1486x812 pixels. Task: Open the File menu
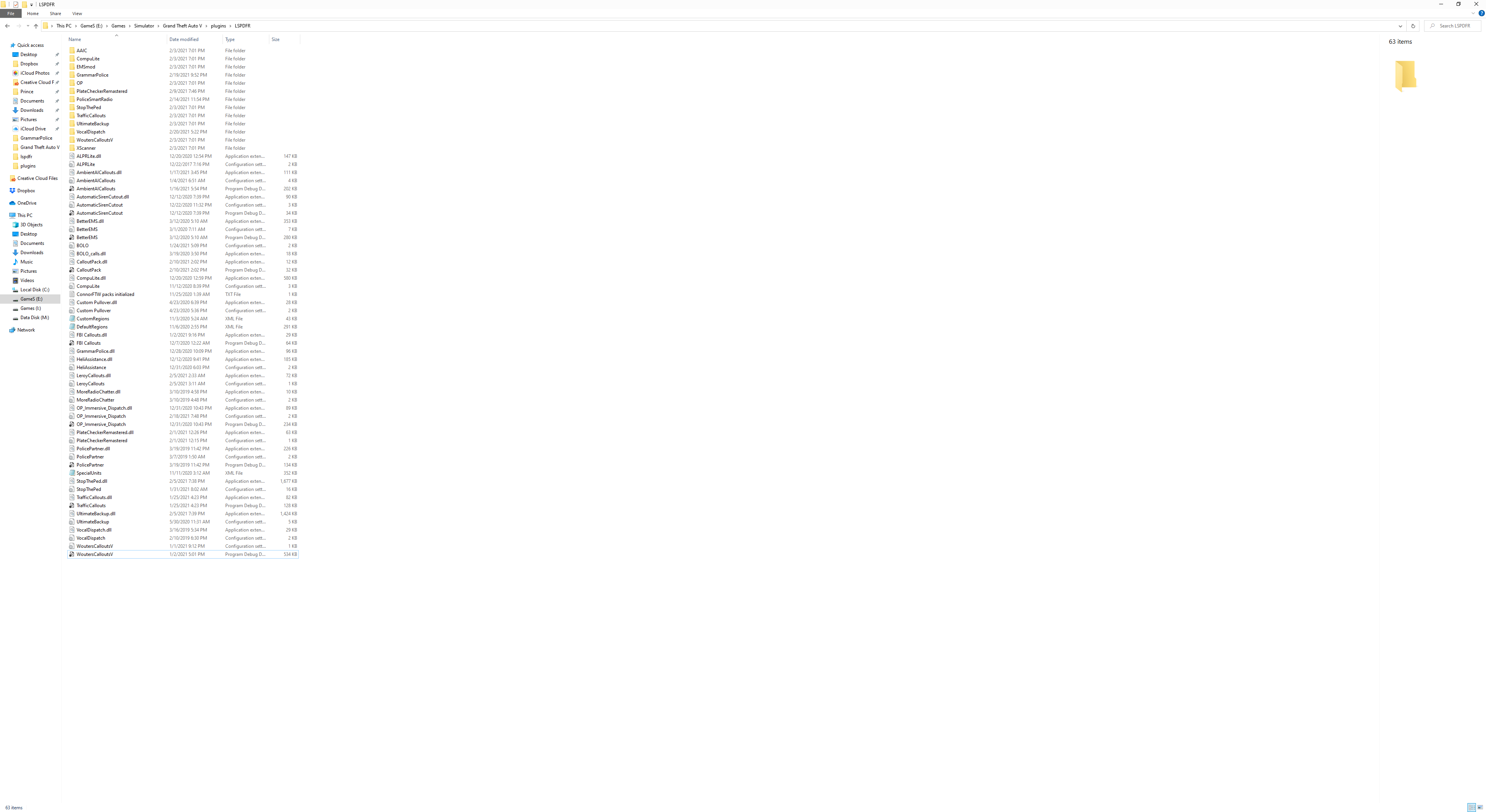[10, 13]
